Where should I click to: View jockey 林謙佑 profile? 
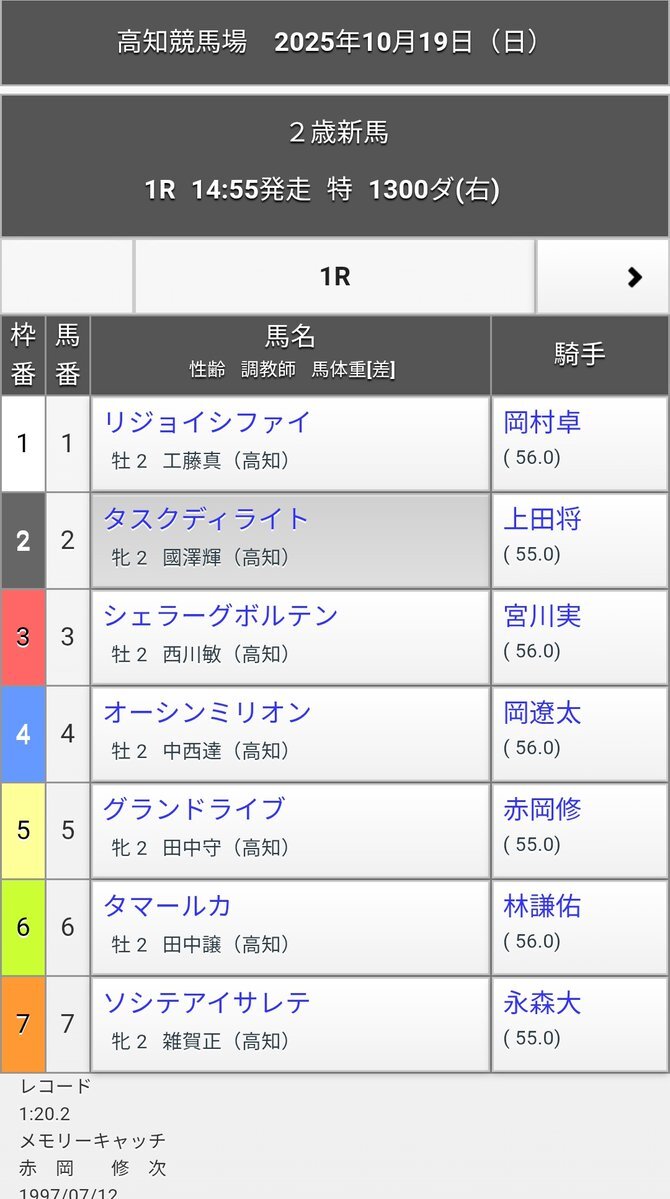click(x=542, y=906)
